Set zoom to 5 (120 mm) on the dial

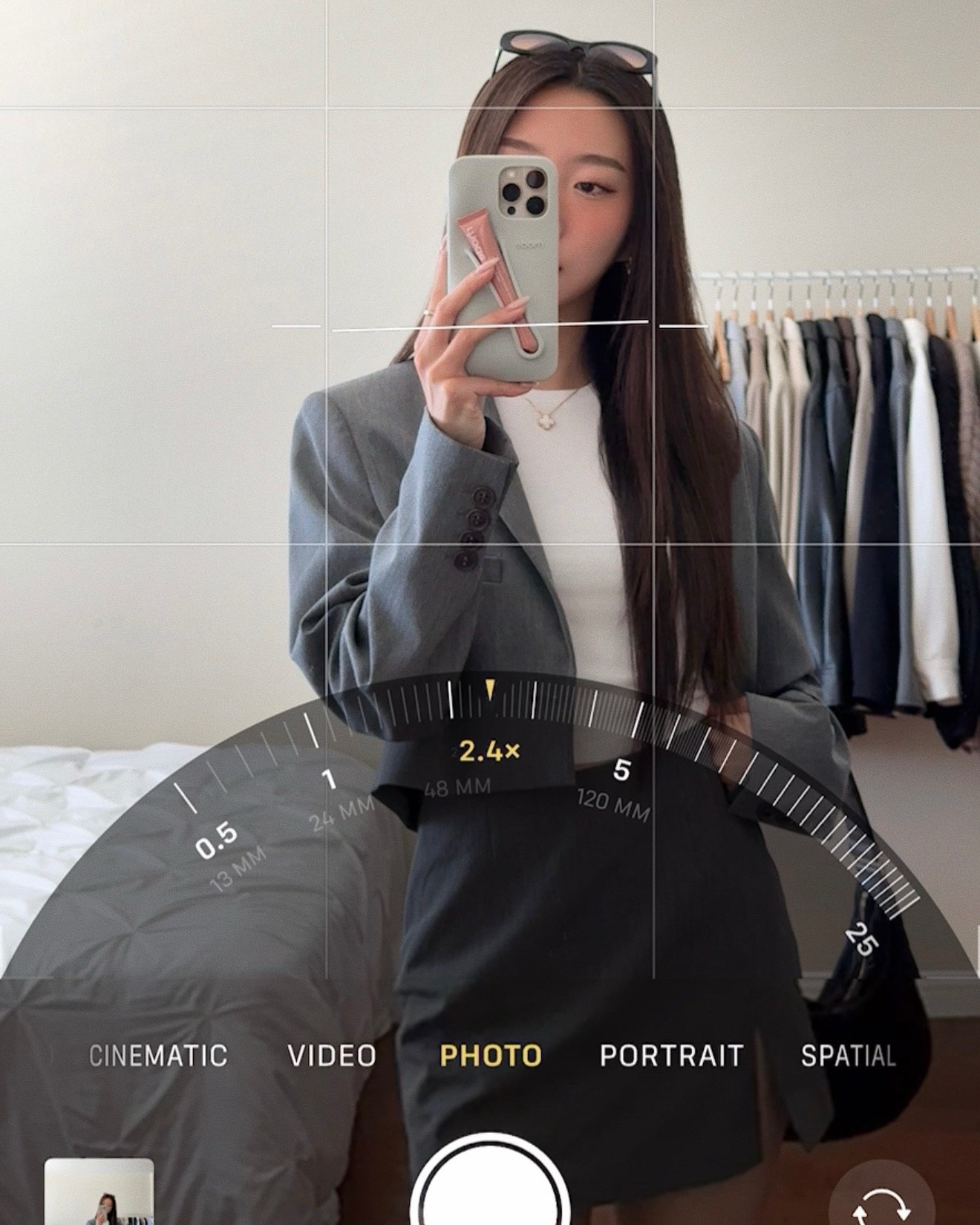tap(621, 771)
